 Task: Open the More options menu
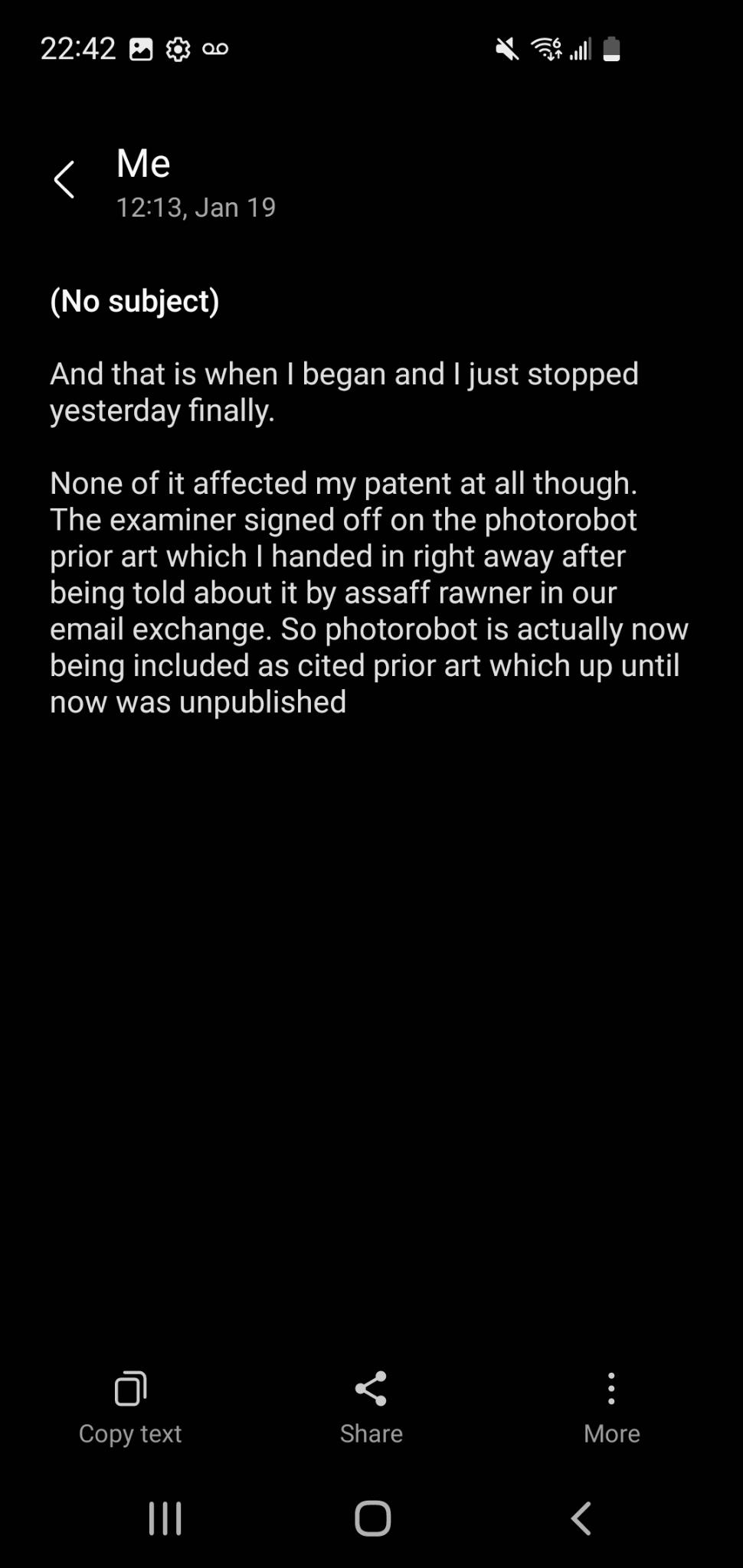pos(611,1407)
